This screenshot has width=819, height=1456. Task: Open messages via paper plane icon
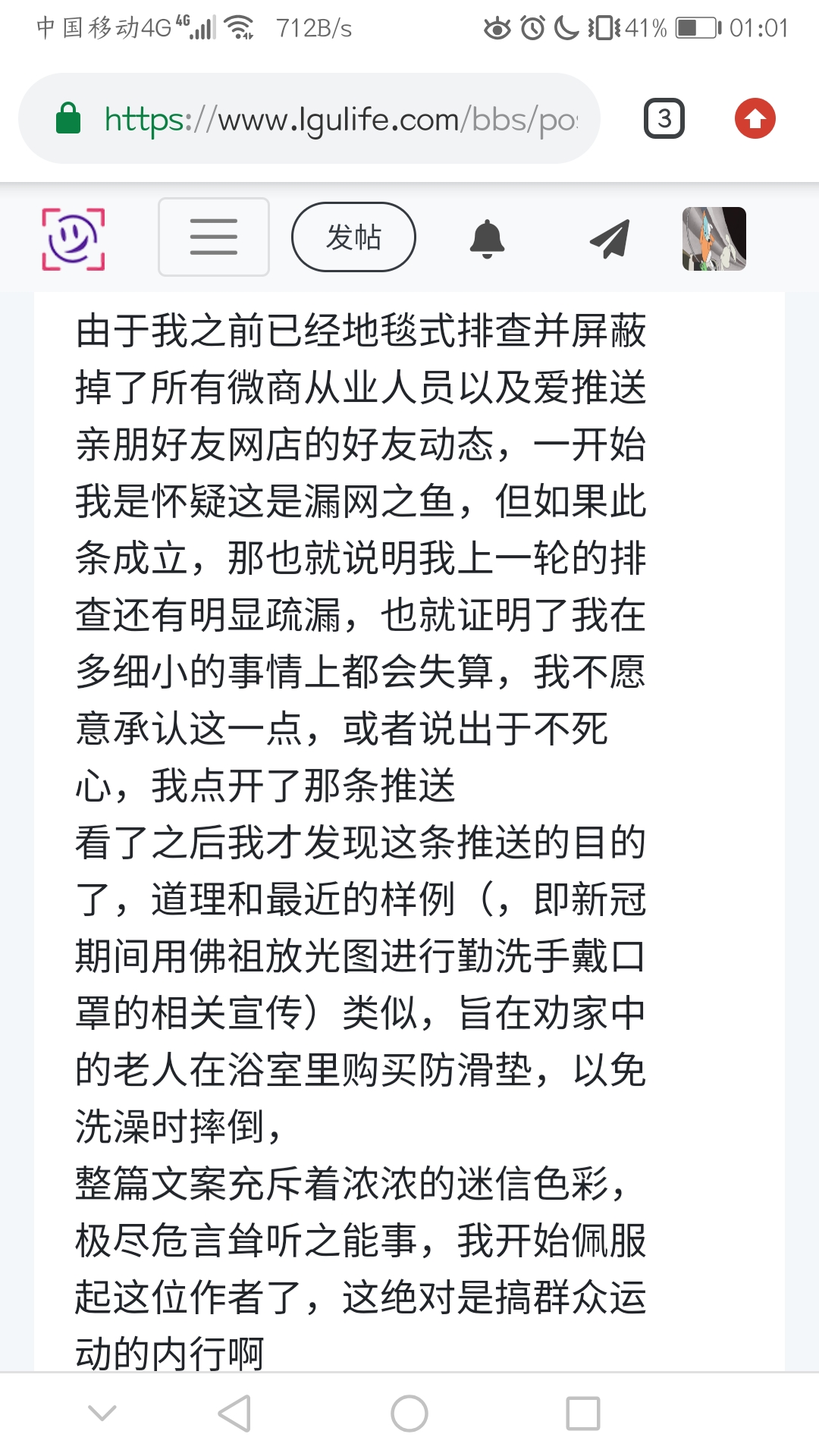point(610,239)
